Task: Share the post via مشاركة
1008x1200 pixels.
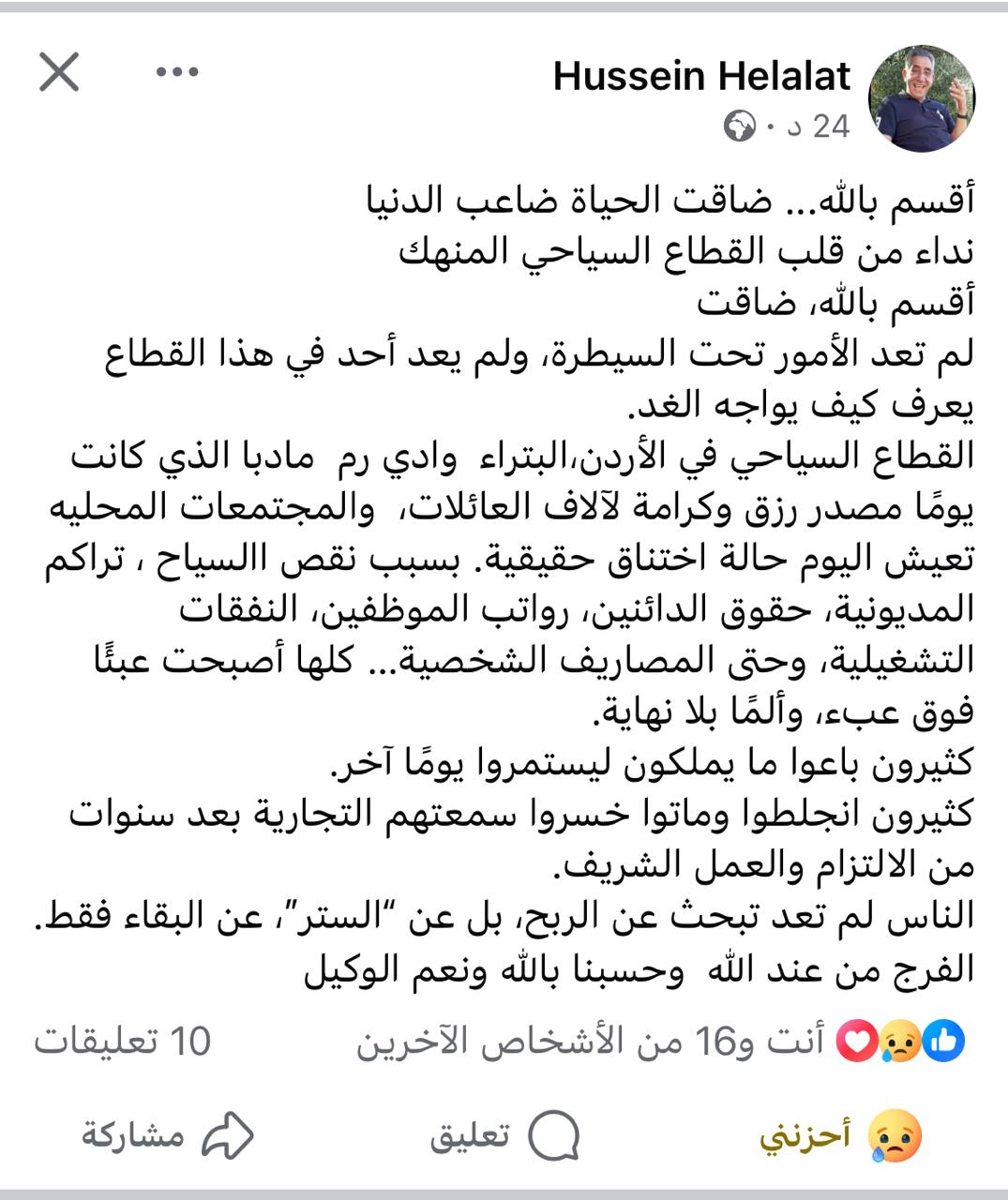Action: [167, 1136]
